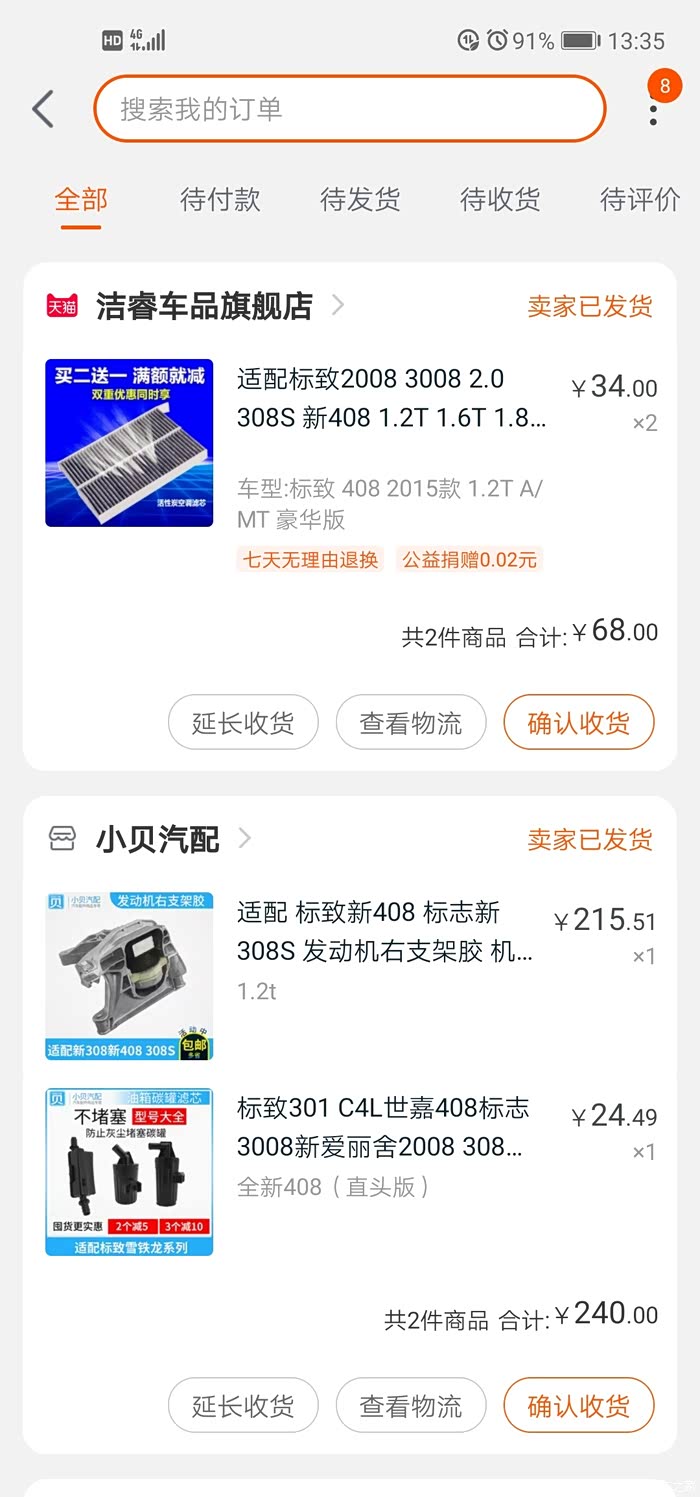Select the 全部 orders tab
This screenshot has width=700, height=1497.
(x=81, y=200)
